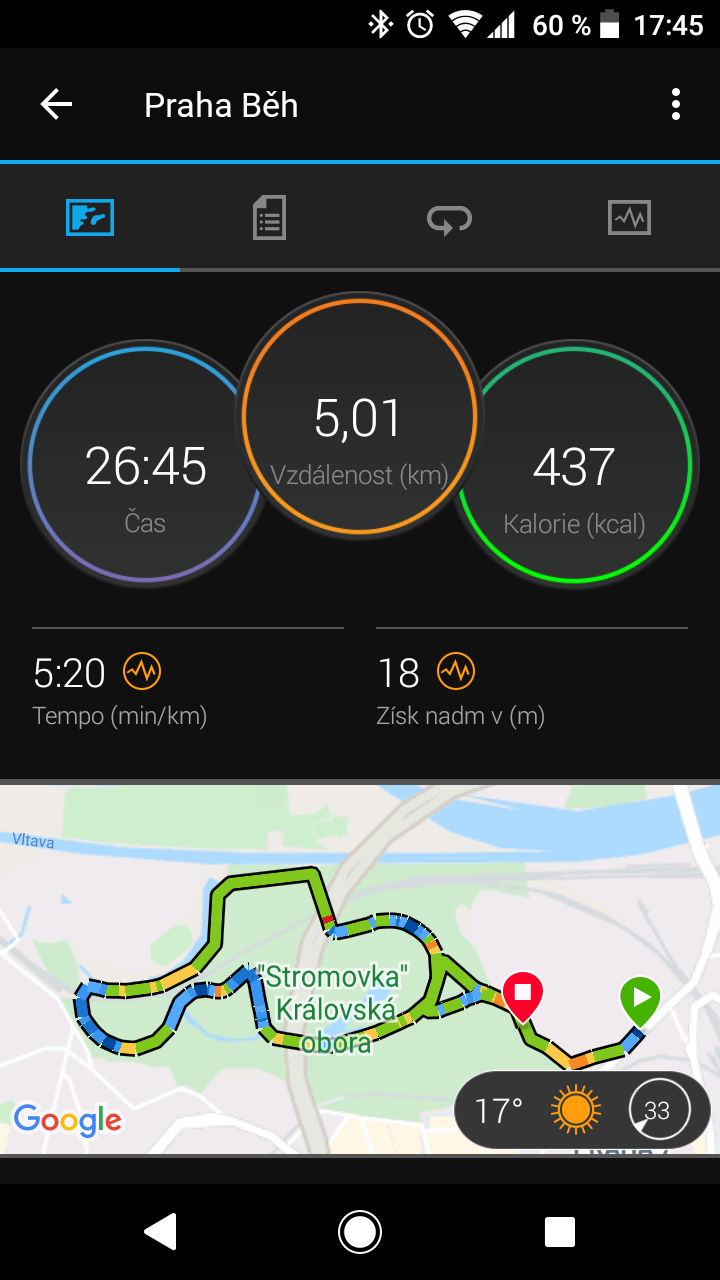Tap the 17° weather widget

pyautogui.click(x=582, y=1109)
